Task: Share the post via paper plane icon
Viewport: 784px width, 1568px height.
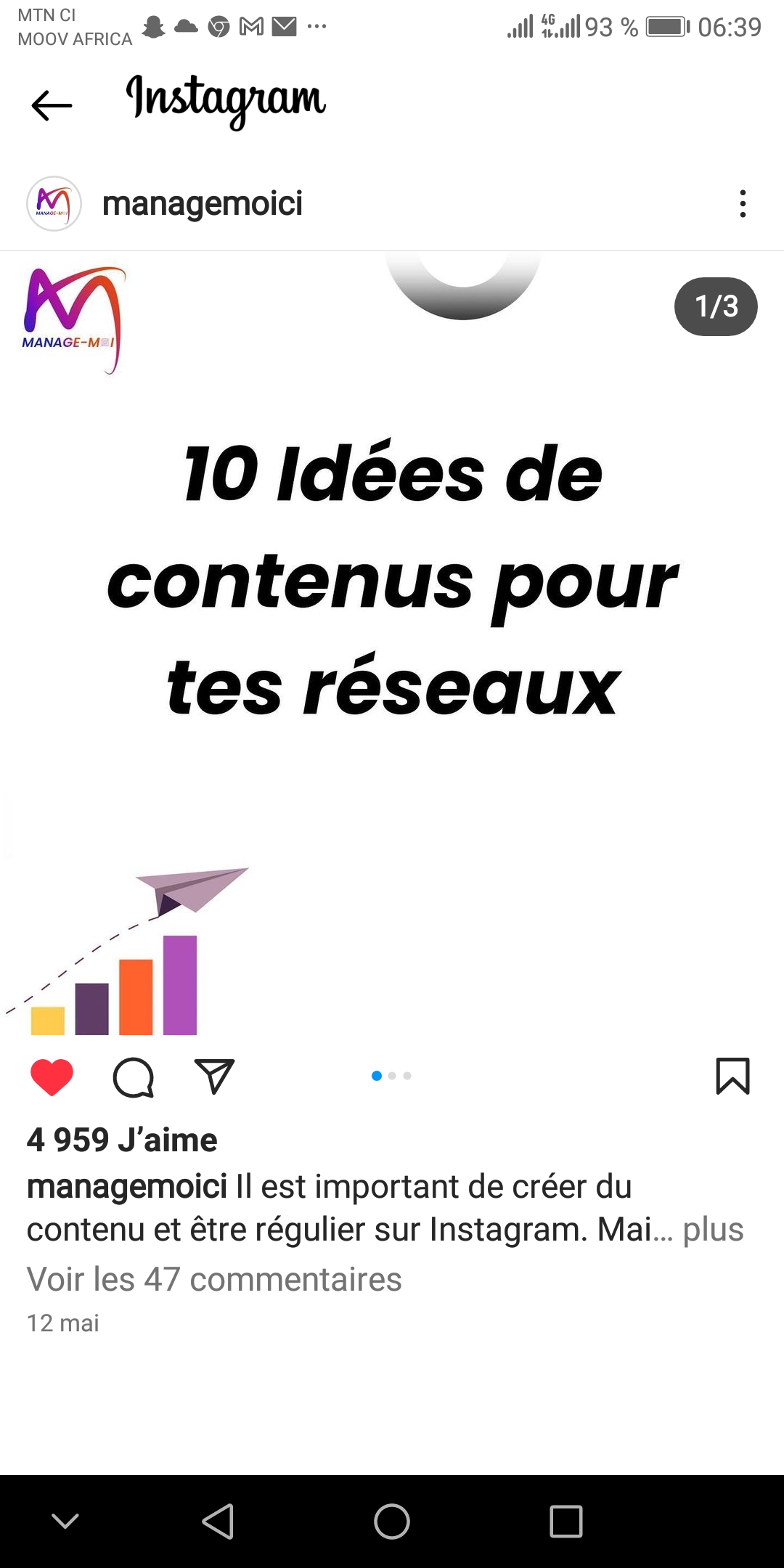Action: point(214,1077)
